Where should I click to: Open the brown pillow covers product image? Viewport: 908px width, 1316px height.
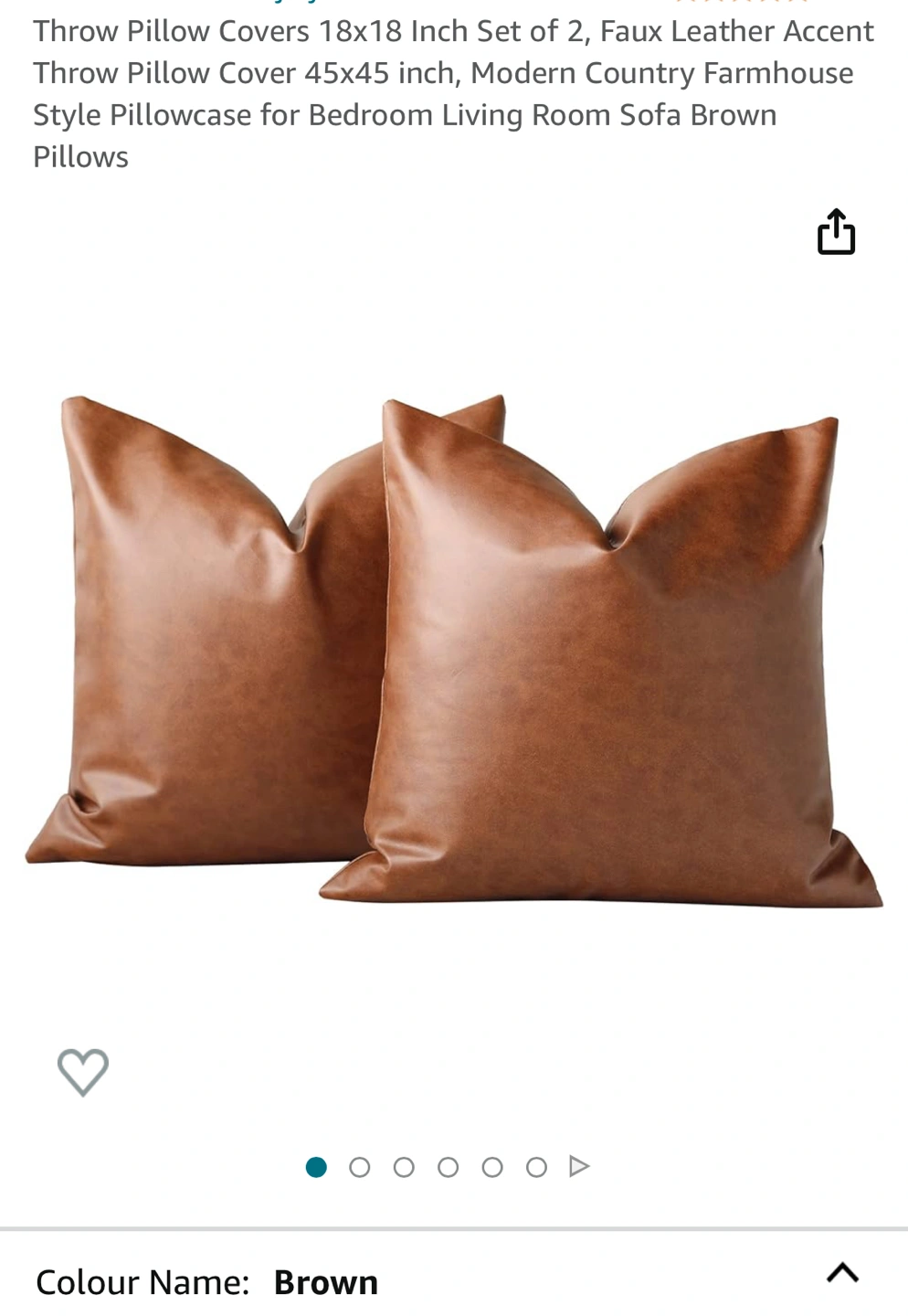tap(454, 649)
